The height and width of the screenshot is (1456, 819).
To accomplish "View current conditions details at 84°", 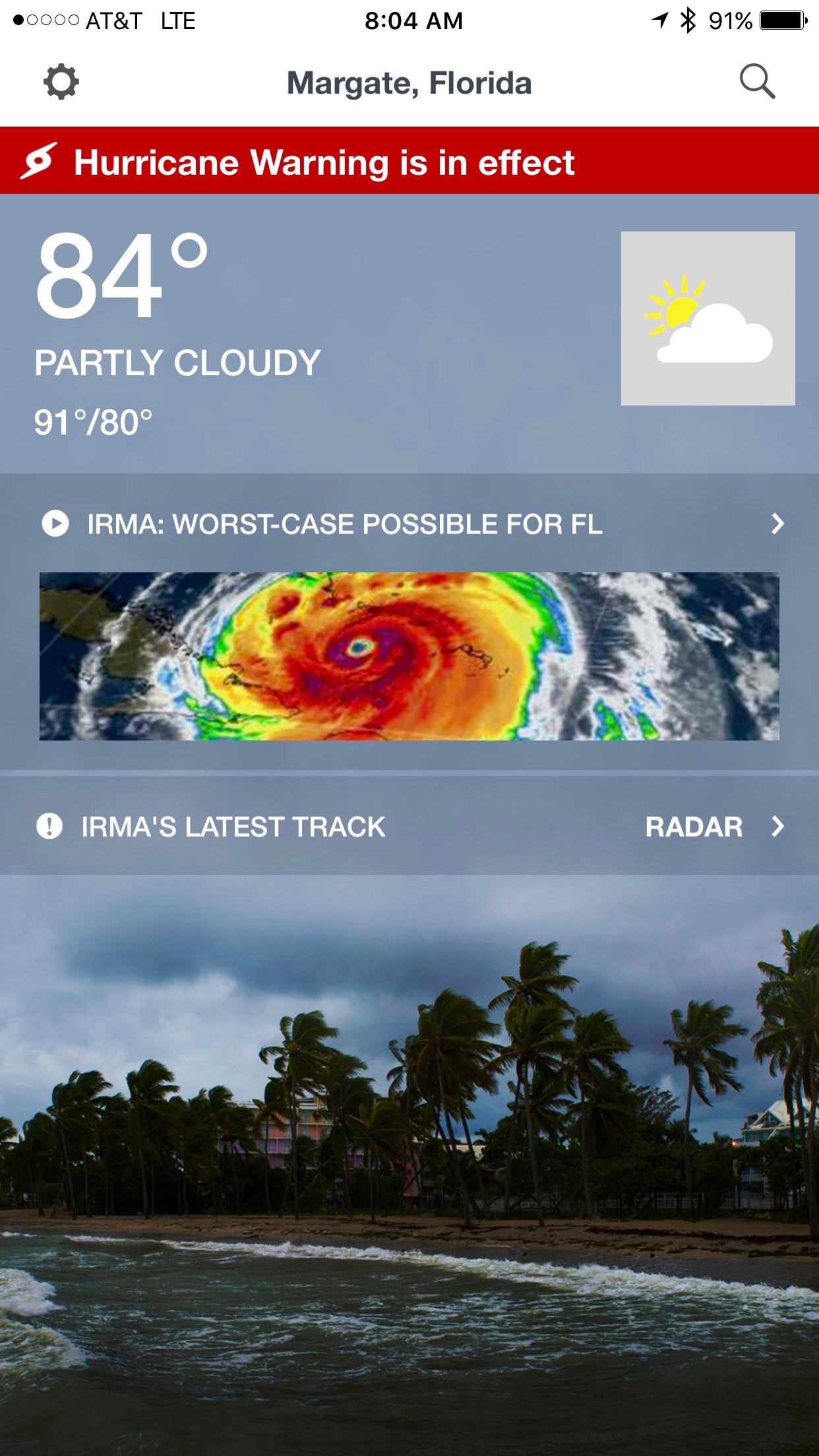I will (x=122, y=277).
